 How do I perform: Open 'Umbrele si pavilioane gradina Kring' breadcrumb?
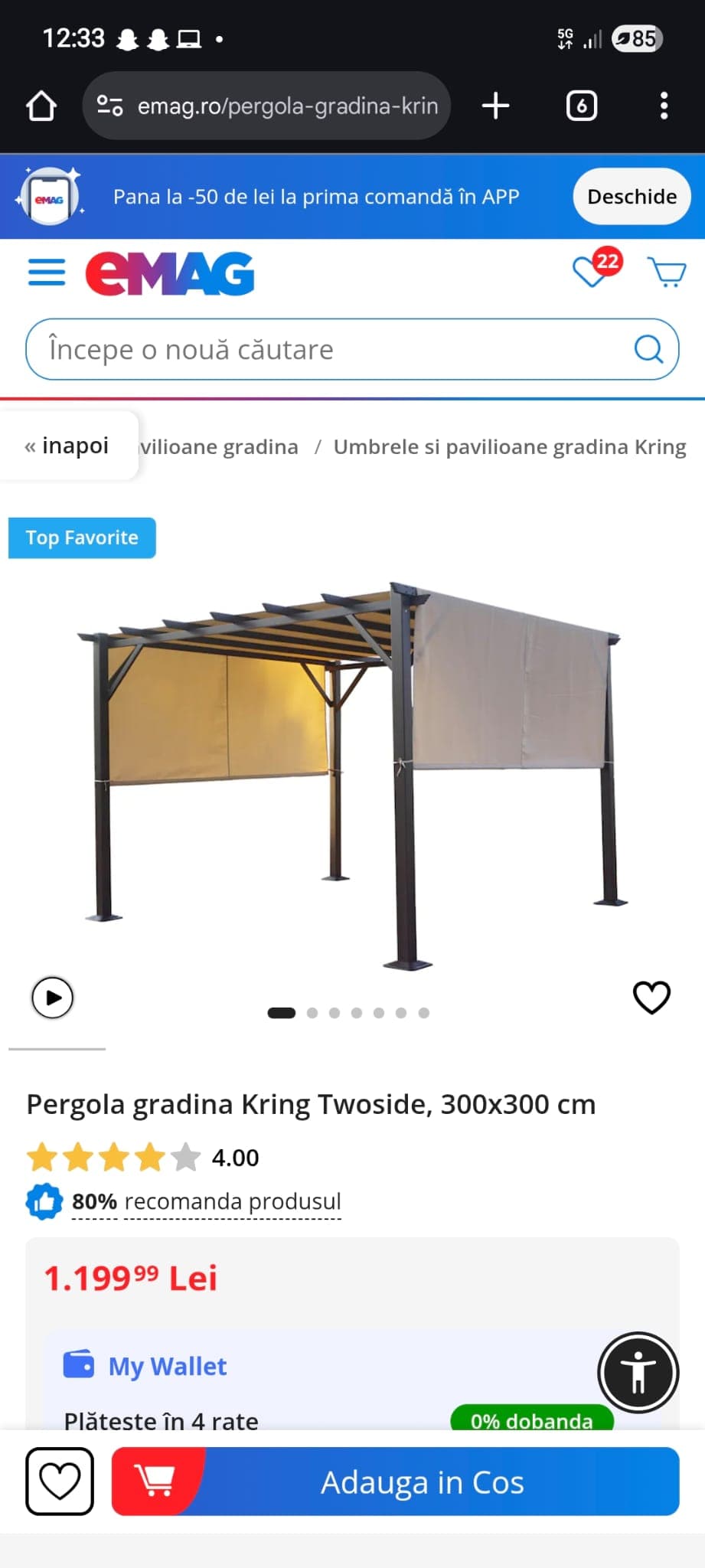[x=509, y=447]
